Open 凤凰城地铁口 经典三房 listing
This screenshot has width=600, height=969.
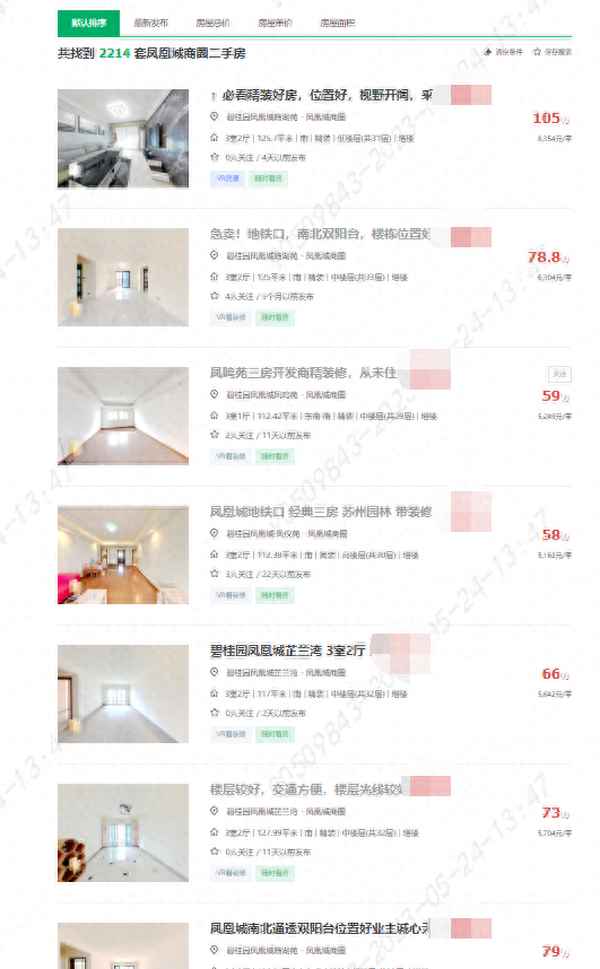(x=320, y=512)
